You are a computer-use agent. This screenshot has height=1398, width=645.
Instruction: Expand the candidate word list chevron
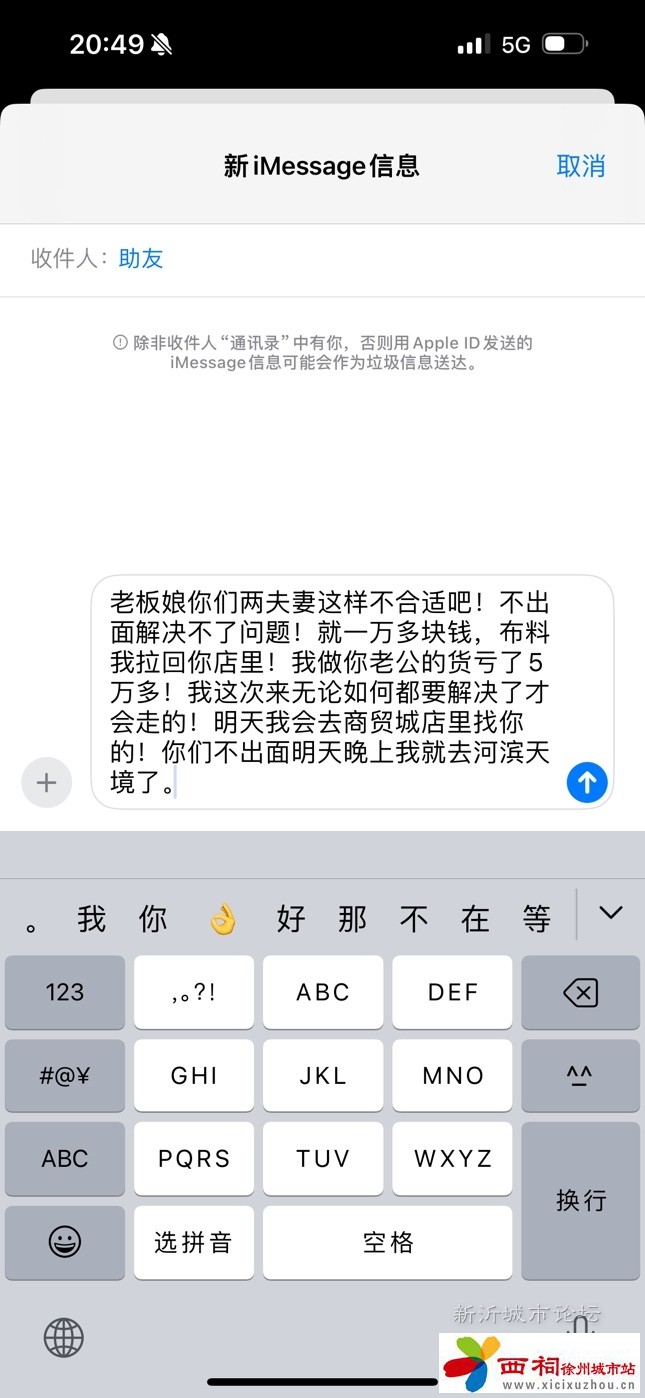[x=610, y=912]
